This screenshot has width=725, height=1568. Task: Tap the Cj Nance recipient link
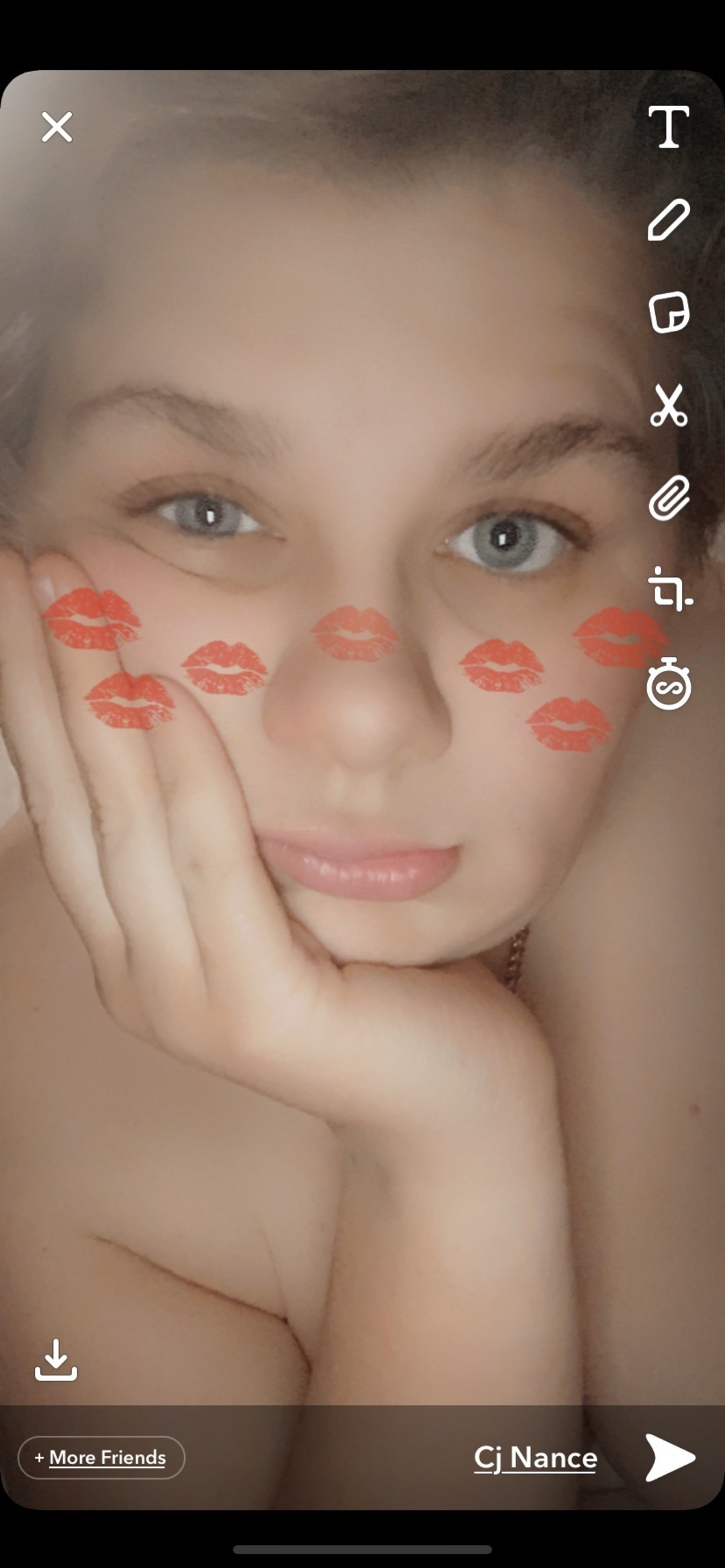pyautogui.click(x=535, y=1457)
